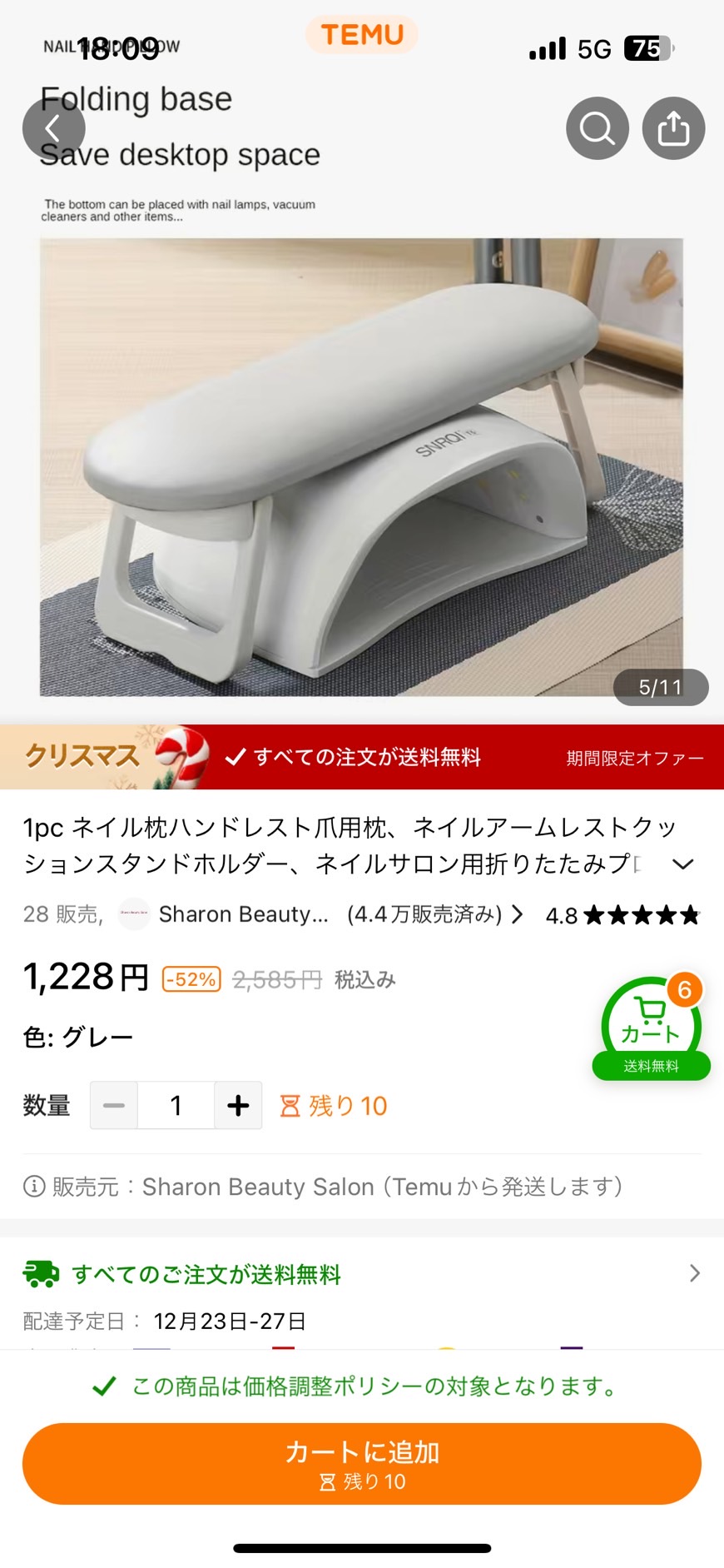Tap the カートに追加 button
The image size is (724, 1568).
[x=362, y=1463]
